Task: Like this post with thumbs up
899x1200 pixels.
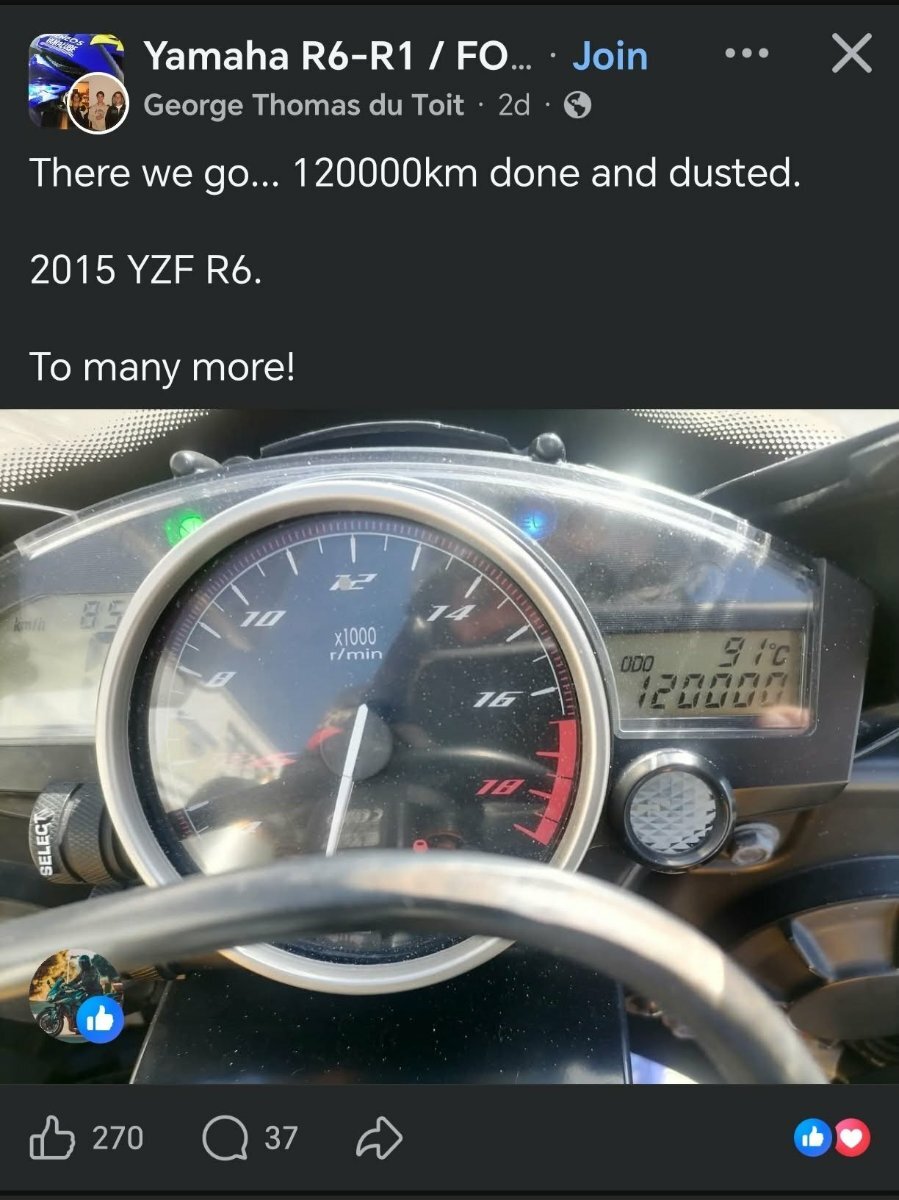Action: (53, 1138)
